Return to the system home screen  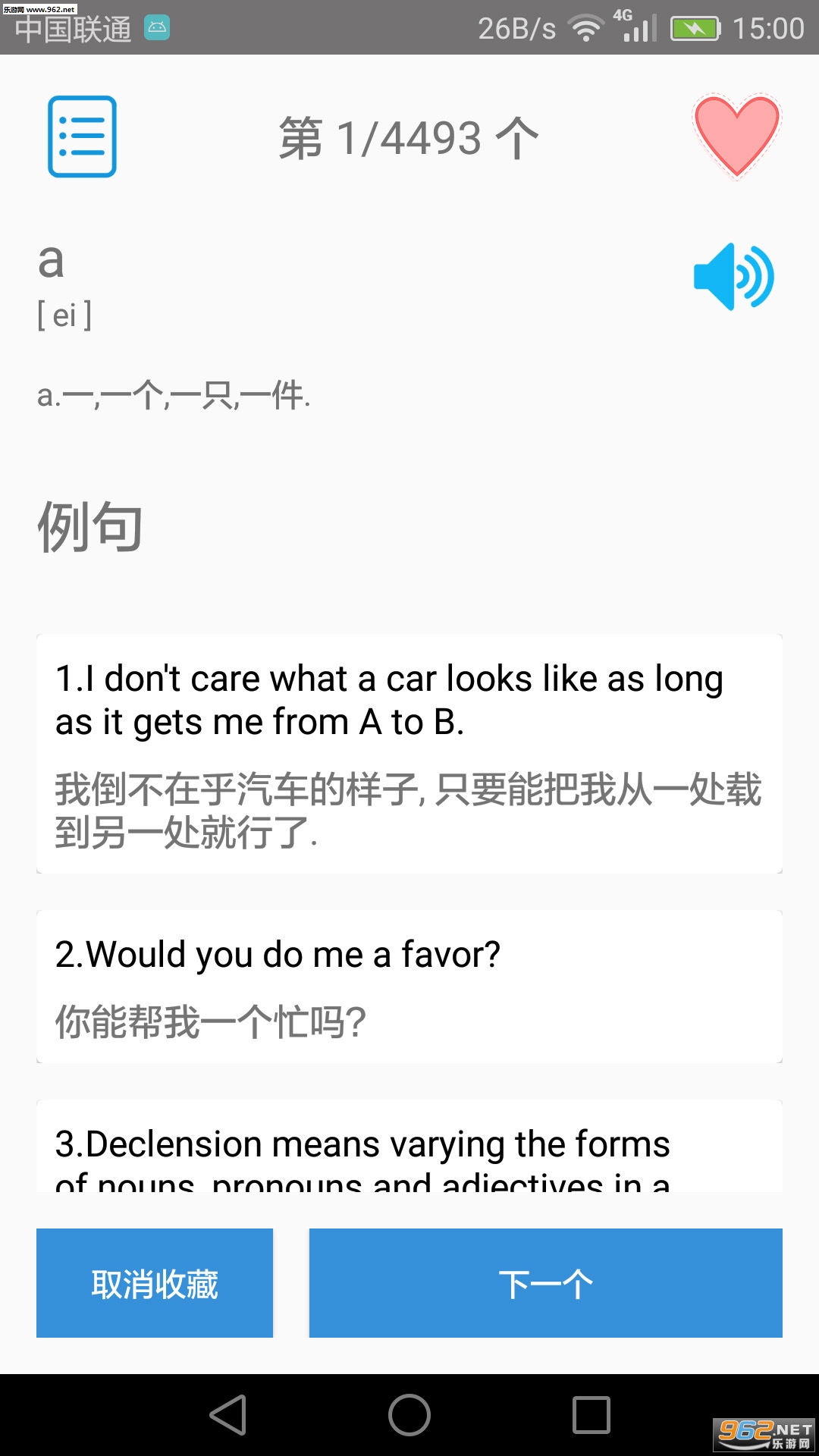[409, 1415]
